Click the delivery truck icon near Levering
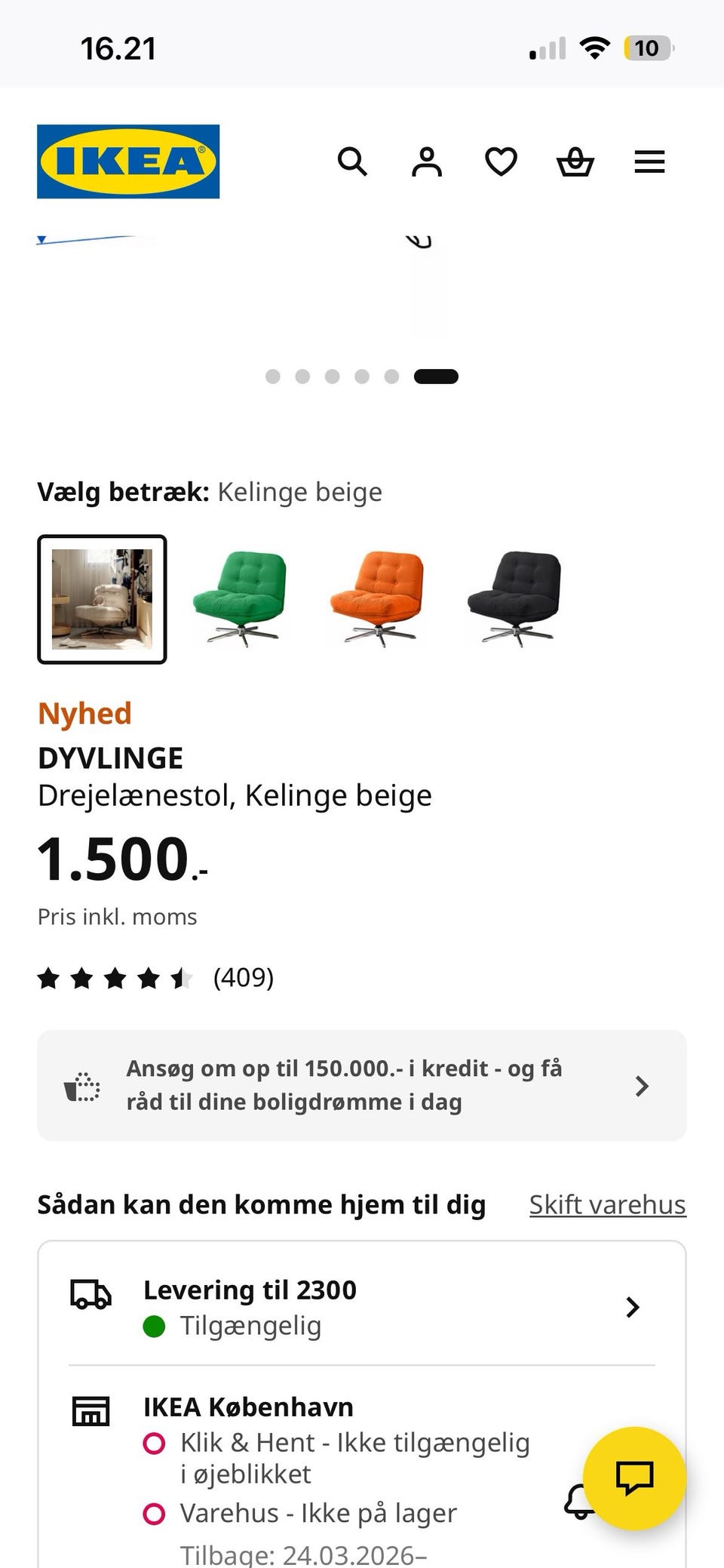Viewport: 724px width, 1568px height. tap(90, 1292)
